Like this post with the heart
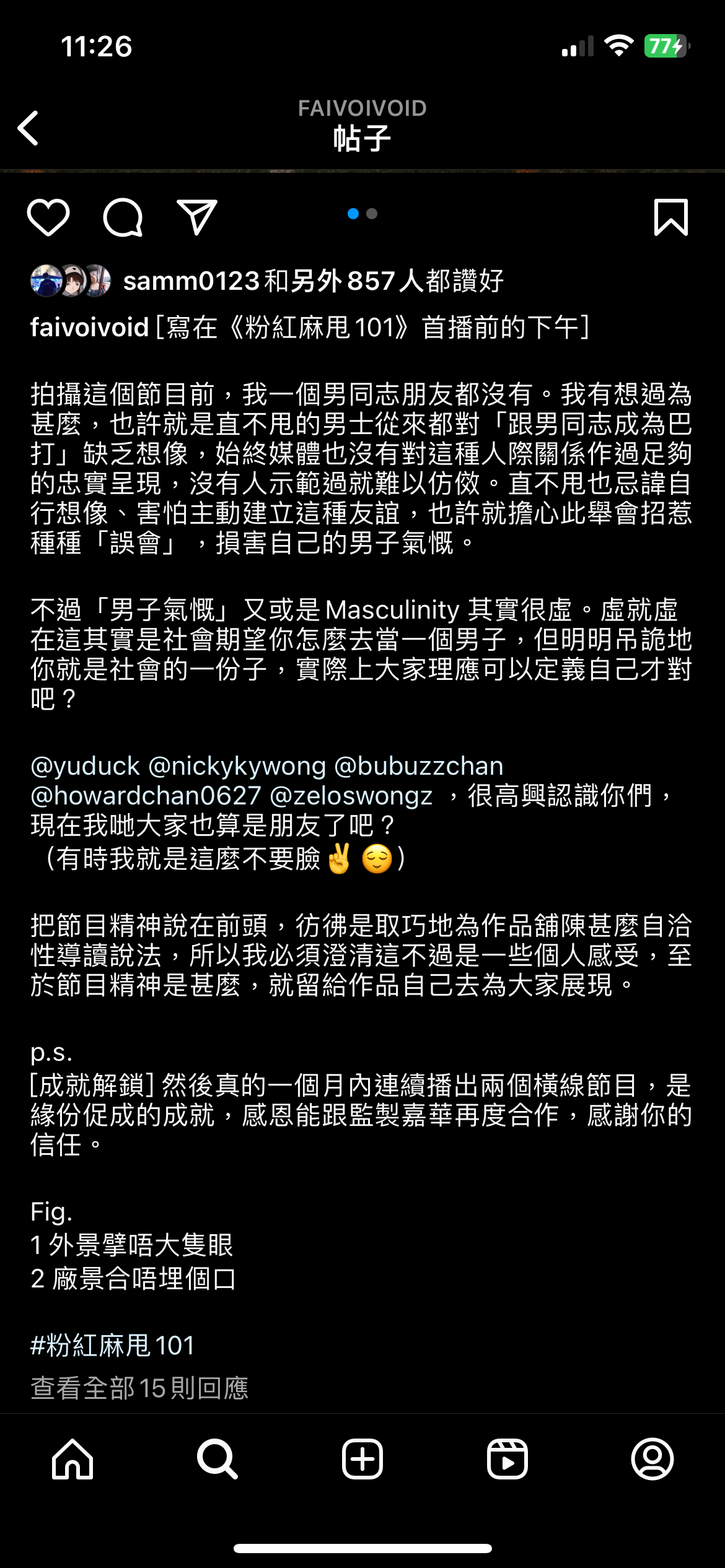 click(48, 217)
